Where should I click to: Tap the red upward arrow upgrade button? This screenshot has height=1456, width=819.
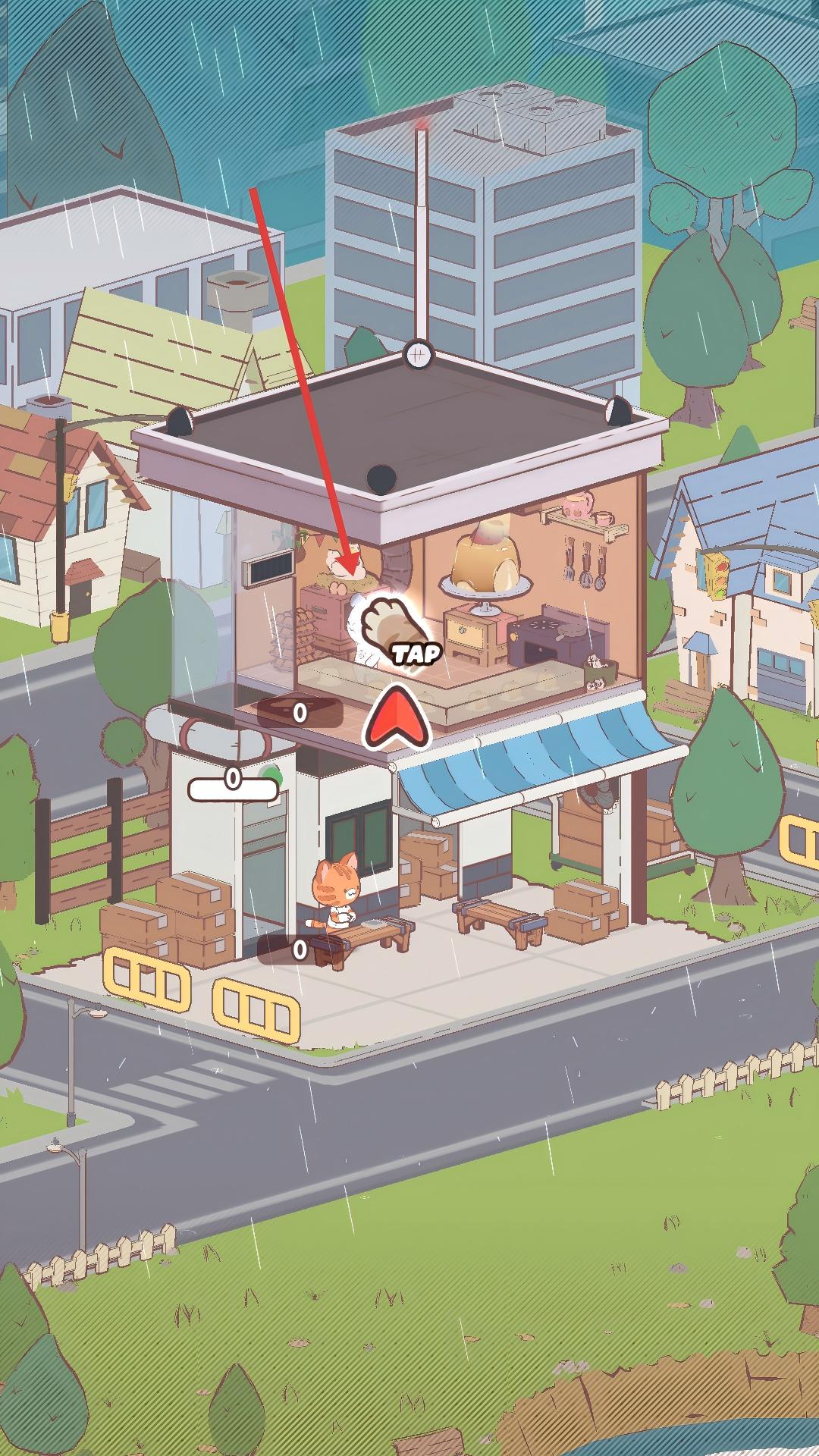[397, 716]
